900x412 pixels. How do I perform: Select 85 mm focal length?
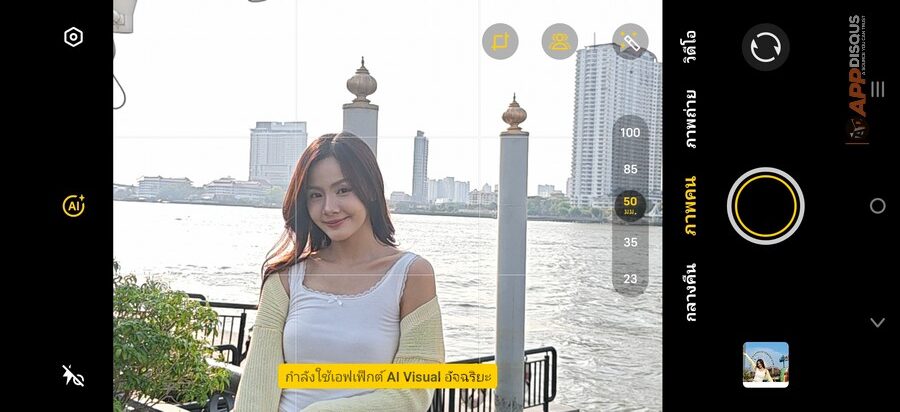coord(630,169)
